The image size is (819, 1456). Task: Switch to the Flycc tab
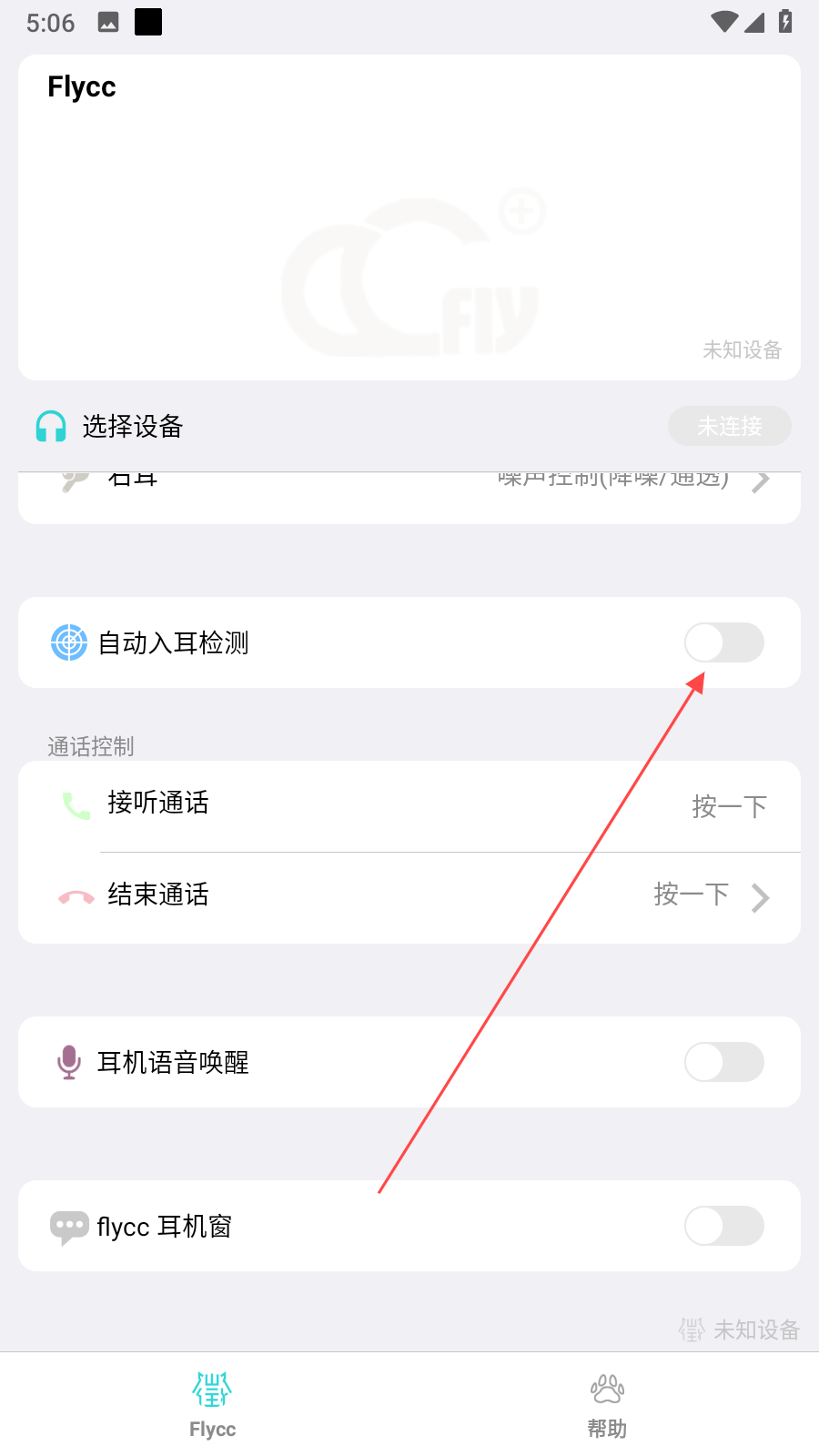pos(212,1406)
